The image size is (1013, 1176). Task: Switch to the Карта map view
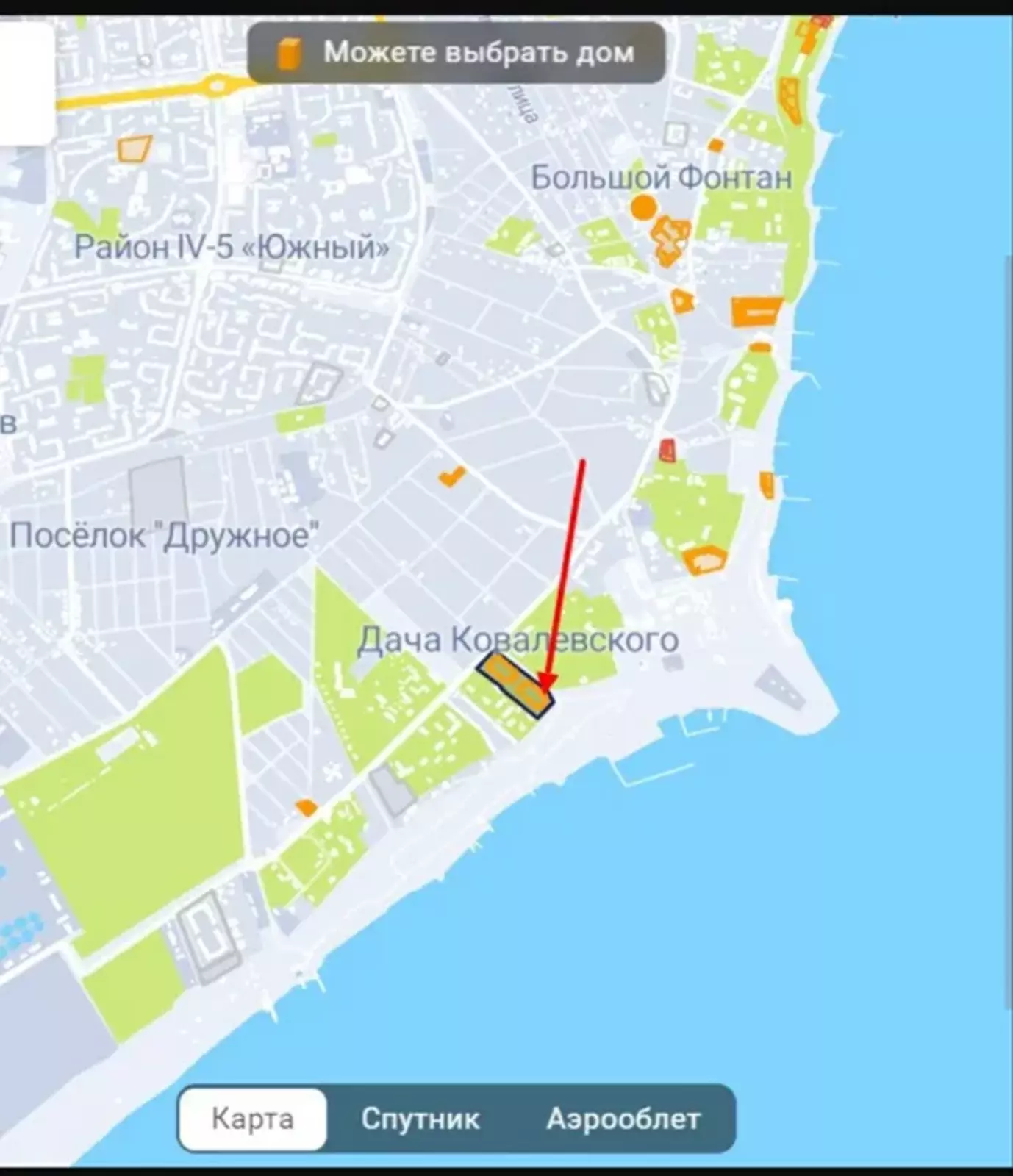tap(253, 1119)
